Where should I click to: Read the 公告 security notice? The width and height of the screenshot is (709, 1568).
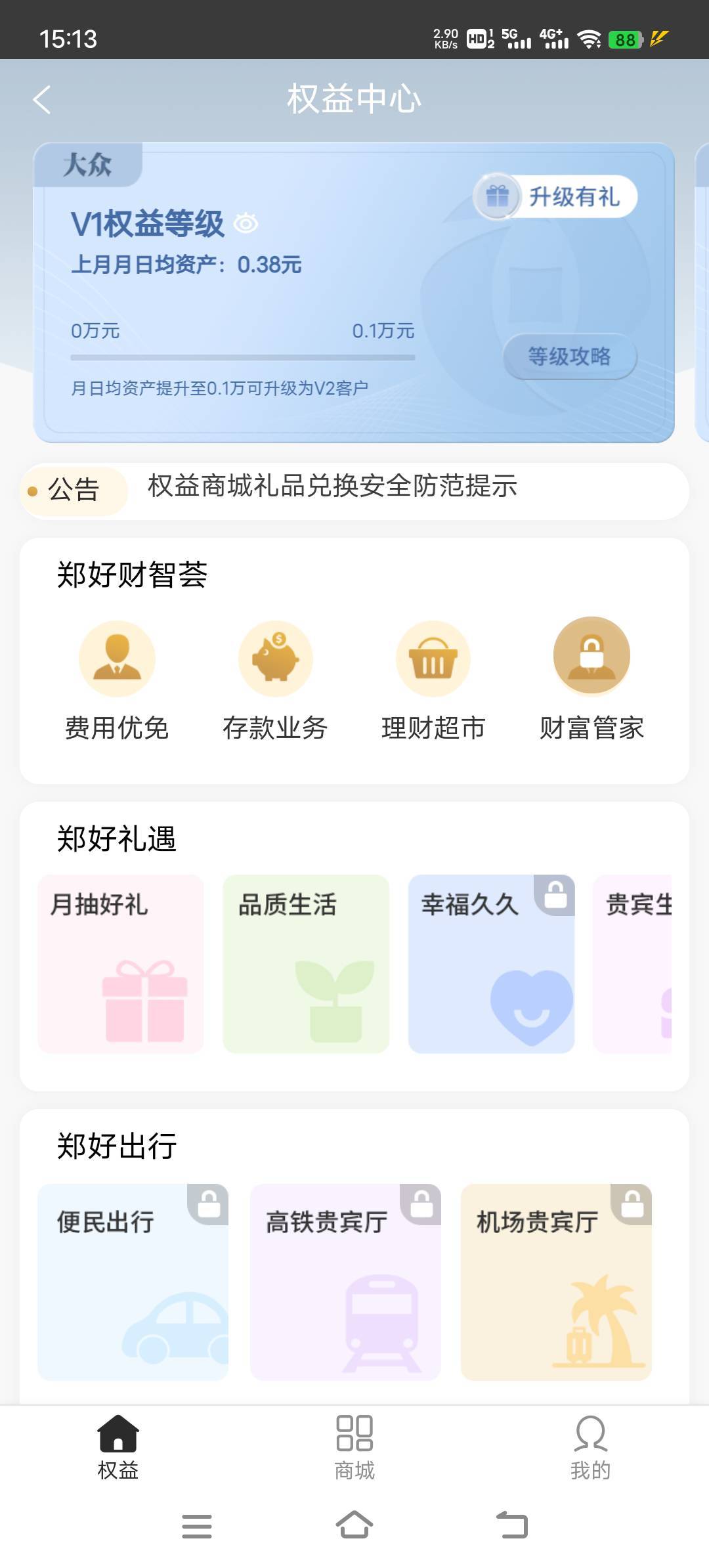pyautogui.click(x=332, y=487)
